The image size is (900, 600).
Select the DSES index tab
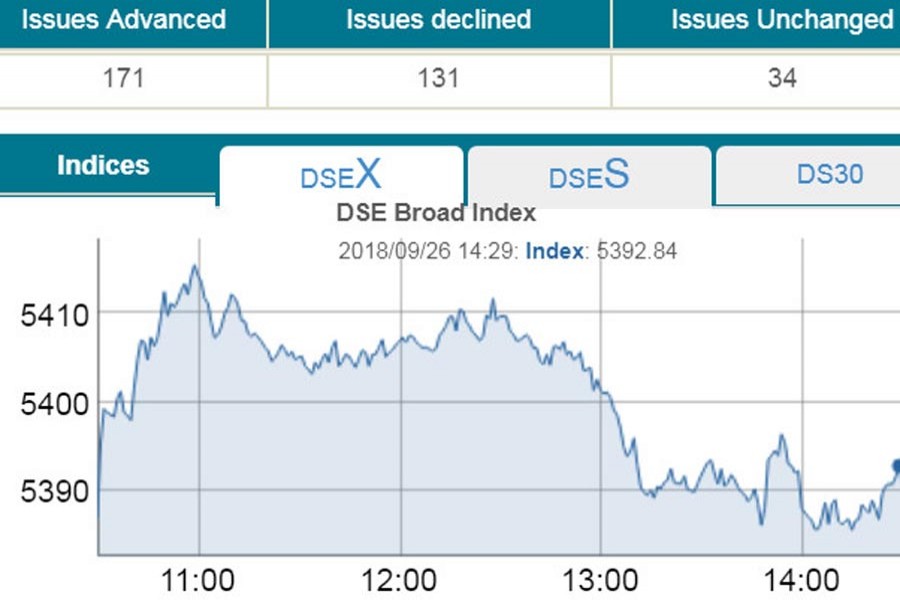(589, 176)
